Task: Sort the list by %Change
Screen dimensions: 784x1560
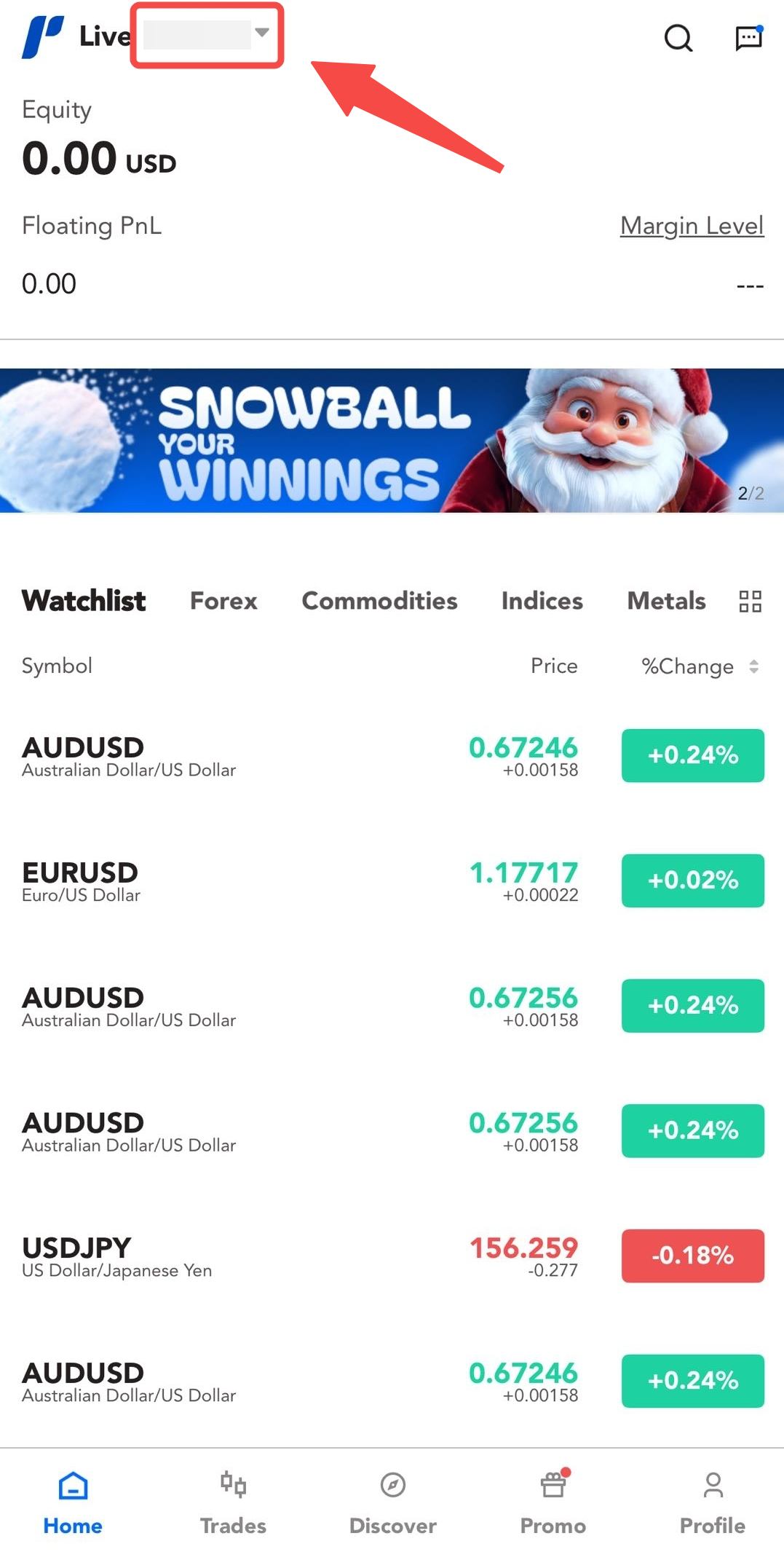Action: (700, 666)
